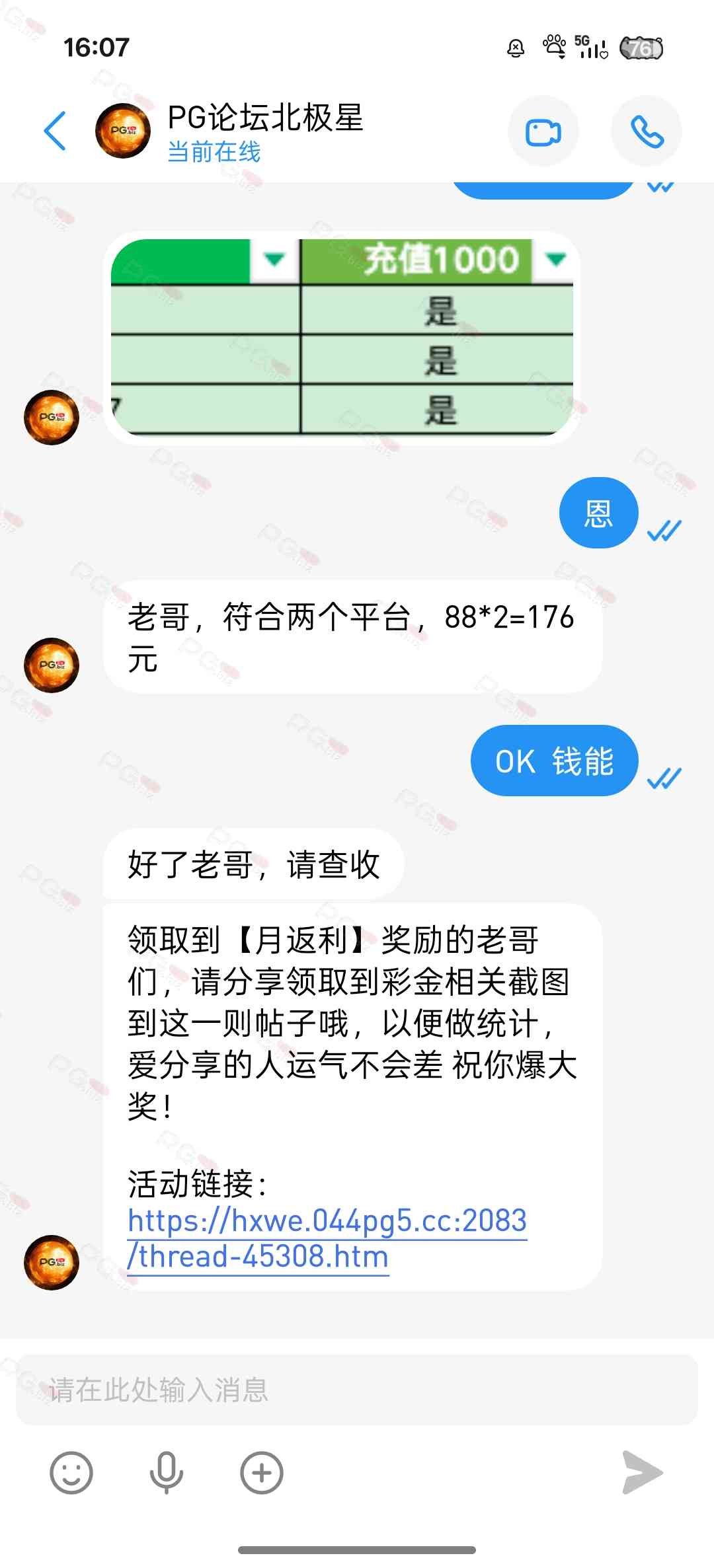Start a video call with PG论坛北极星

(543, 131)
